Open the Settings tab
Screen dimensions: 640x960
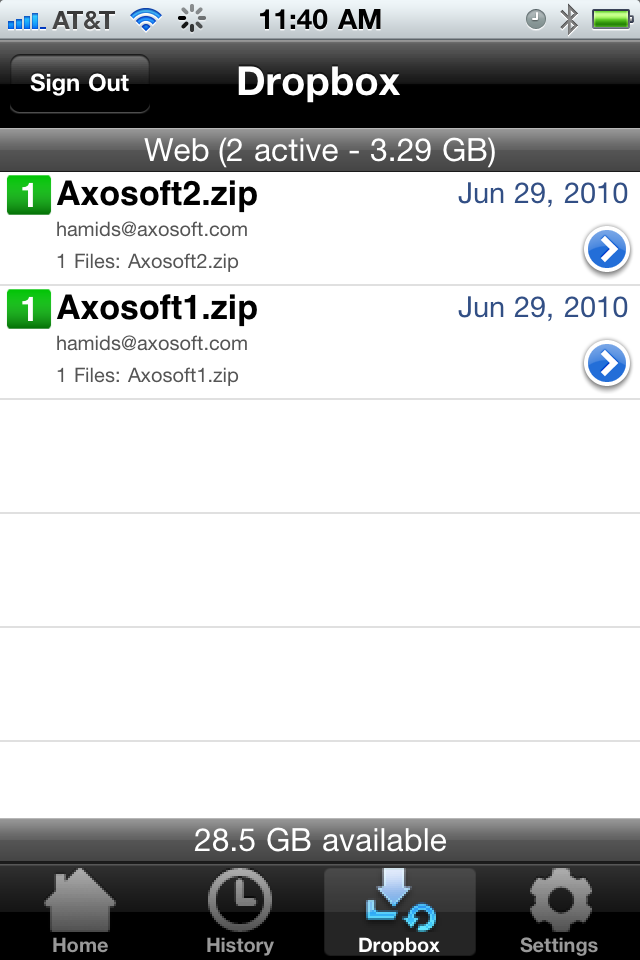[x=559, y=911]
